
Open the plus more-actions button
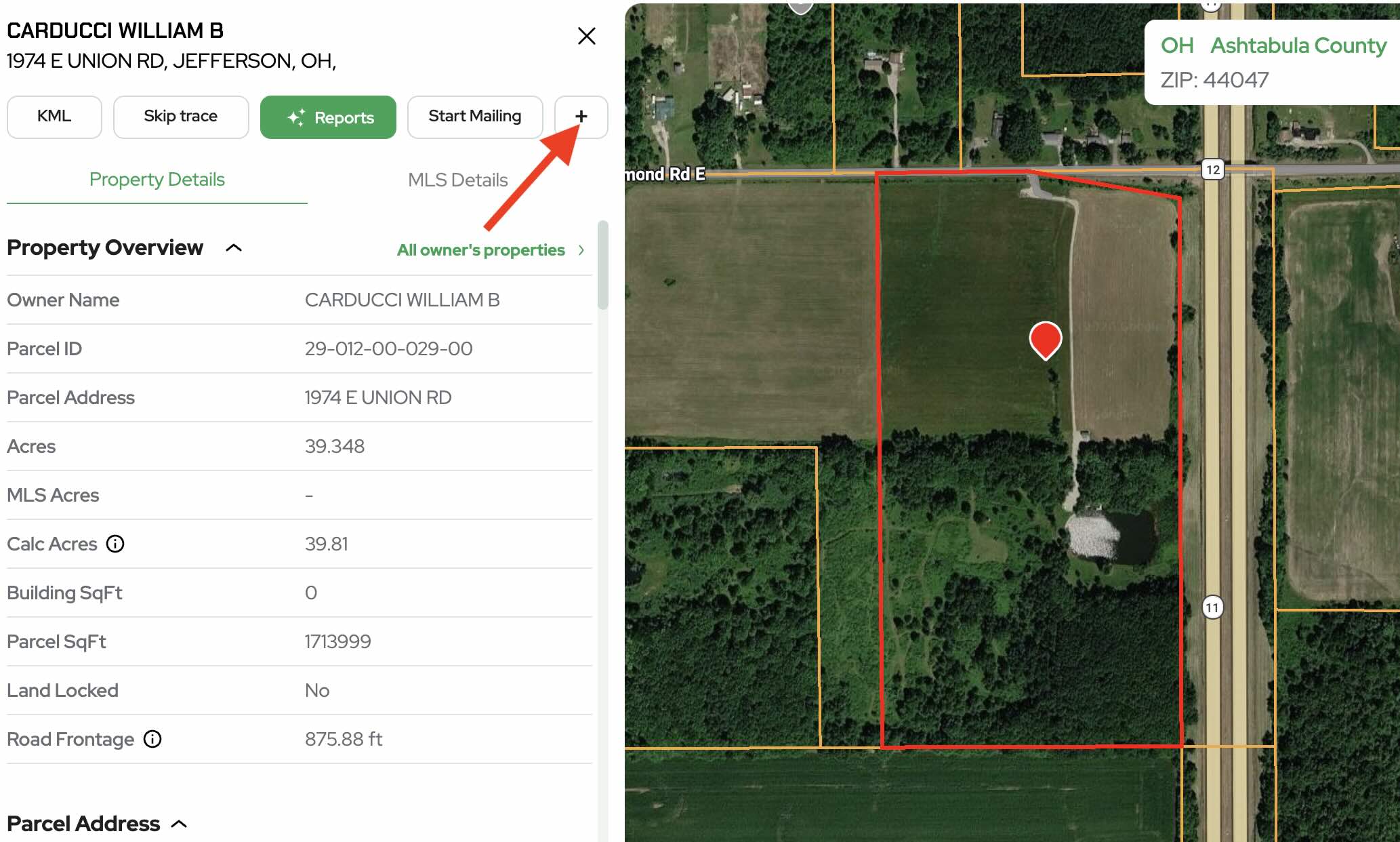pos(581,117)
